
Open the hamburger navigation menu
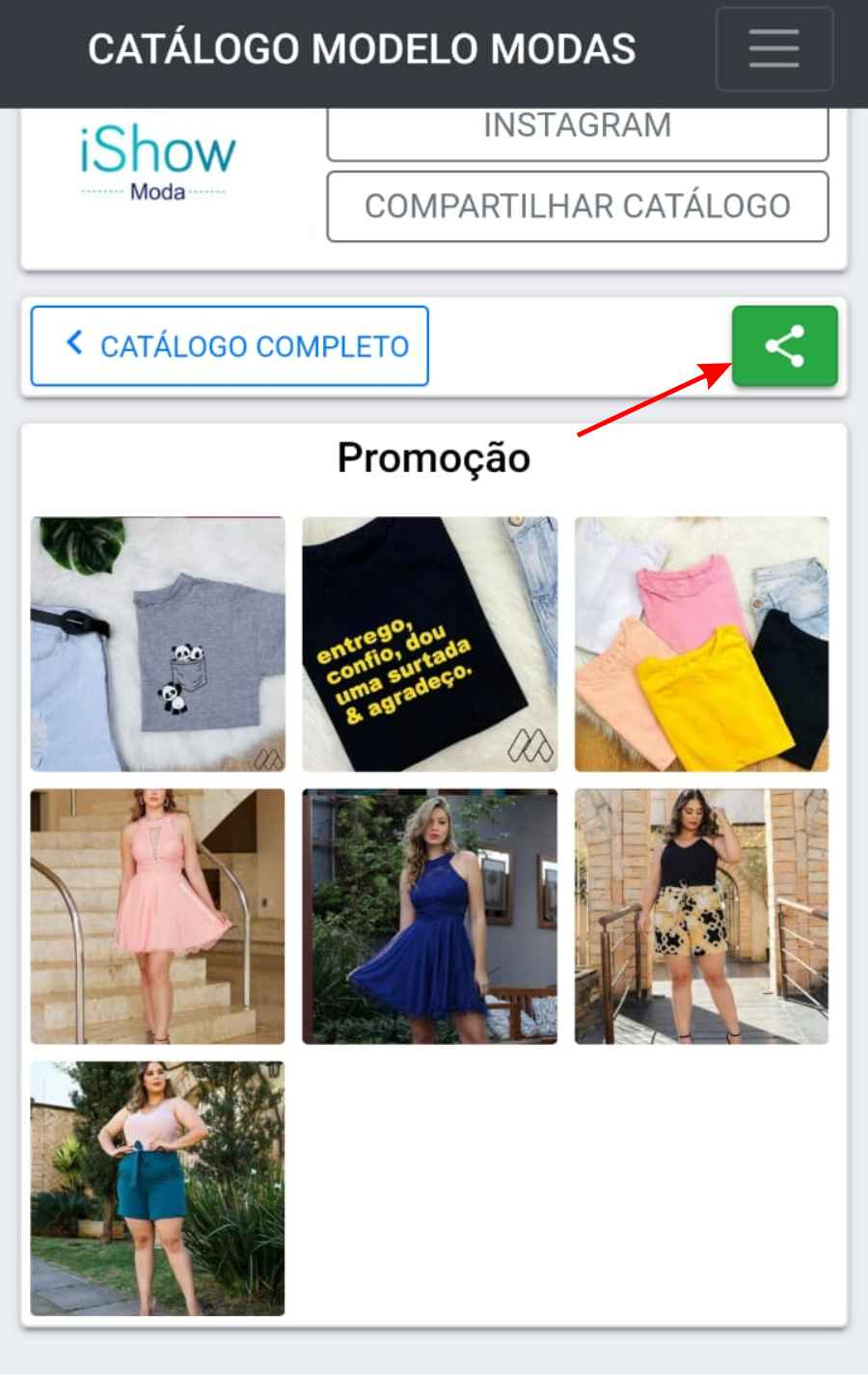773,48
